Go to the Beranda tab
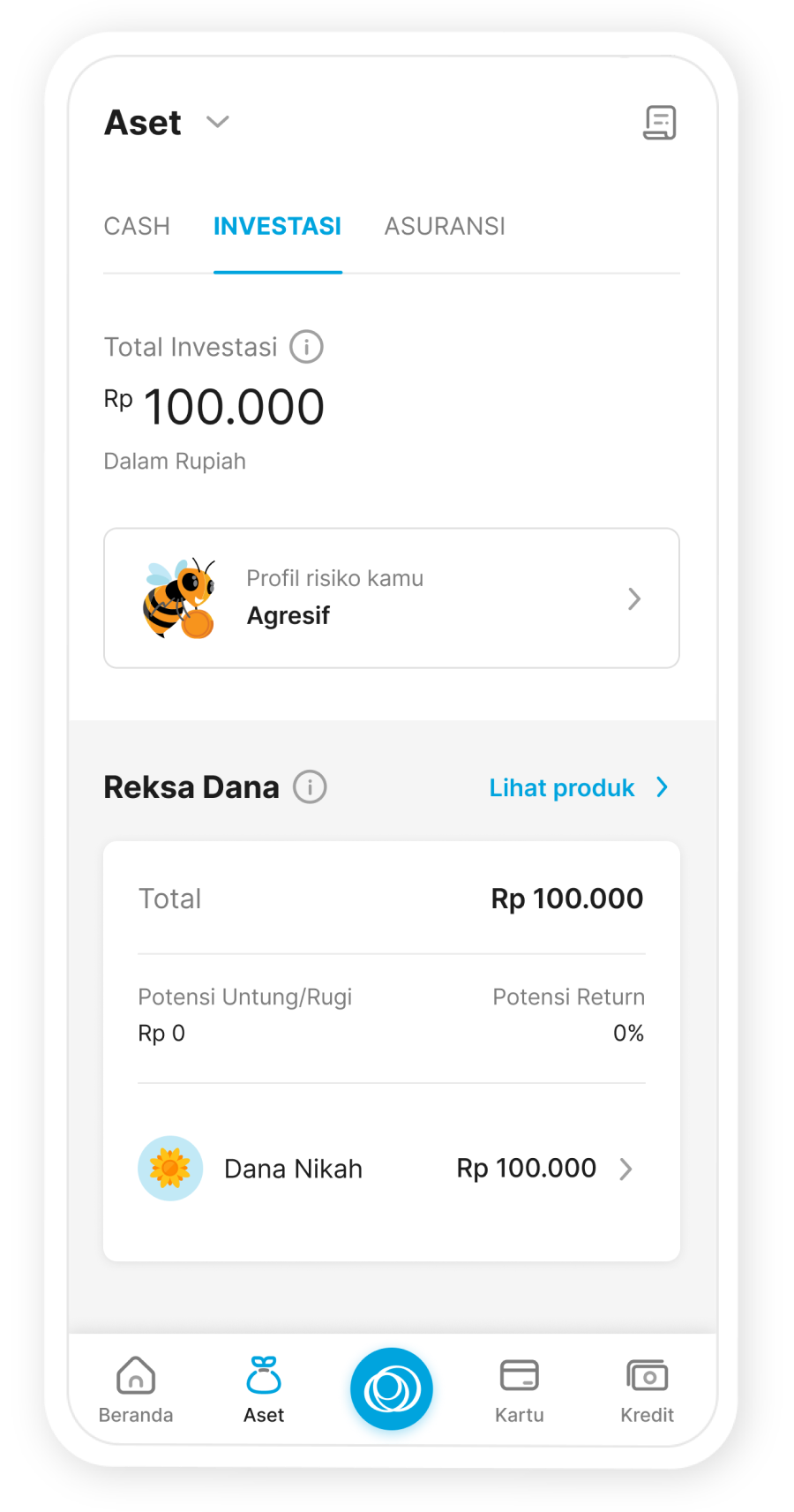Image resolution: width=794 pixels, height=1512 pixels. coord(136,1389)
